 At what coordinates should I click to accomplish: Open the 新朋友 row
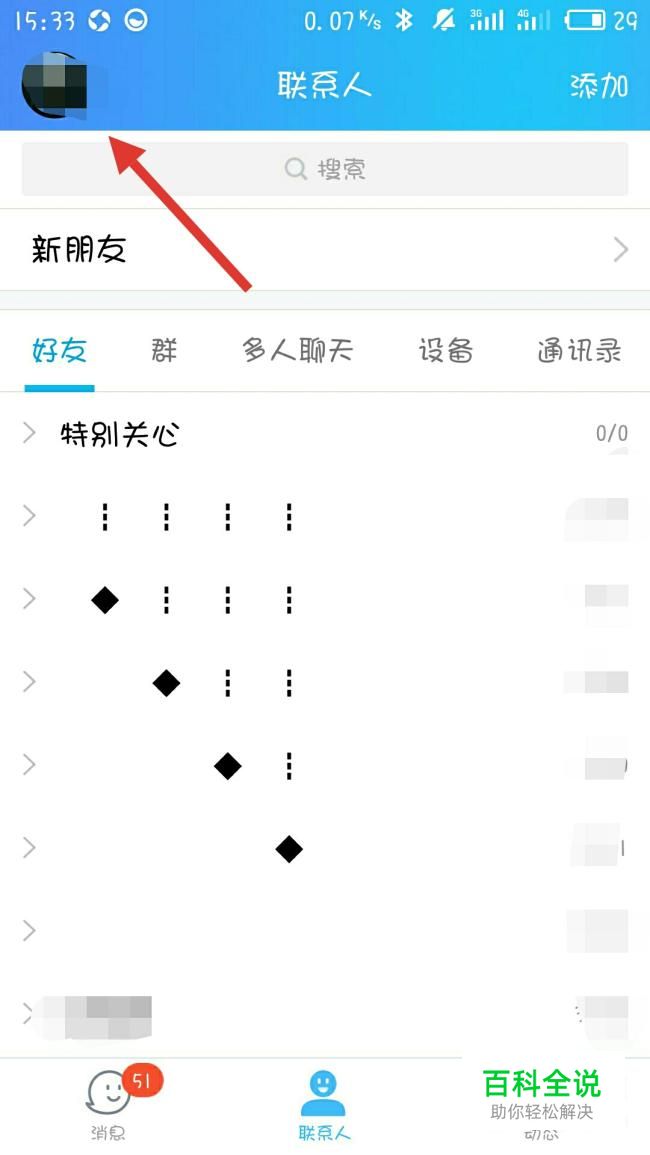pyautogui.click(x=325, y=250)
